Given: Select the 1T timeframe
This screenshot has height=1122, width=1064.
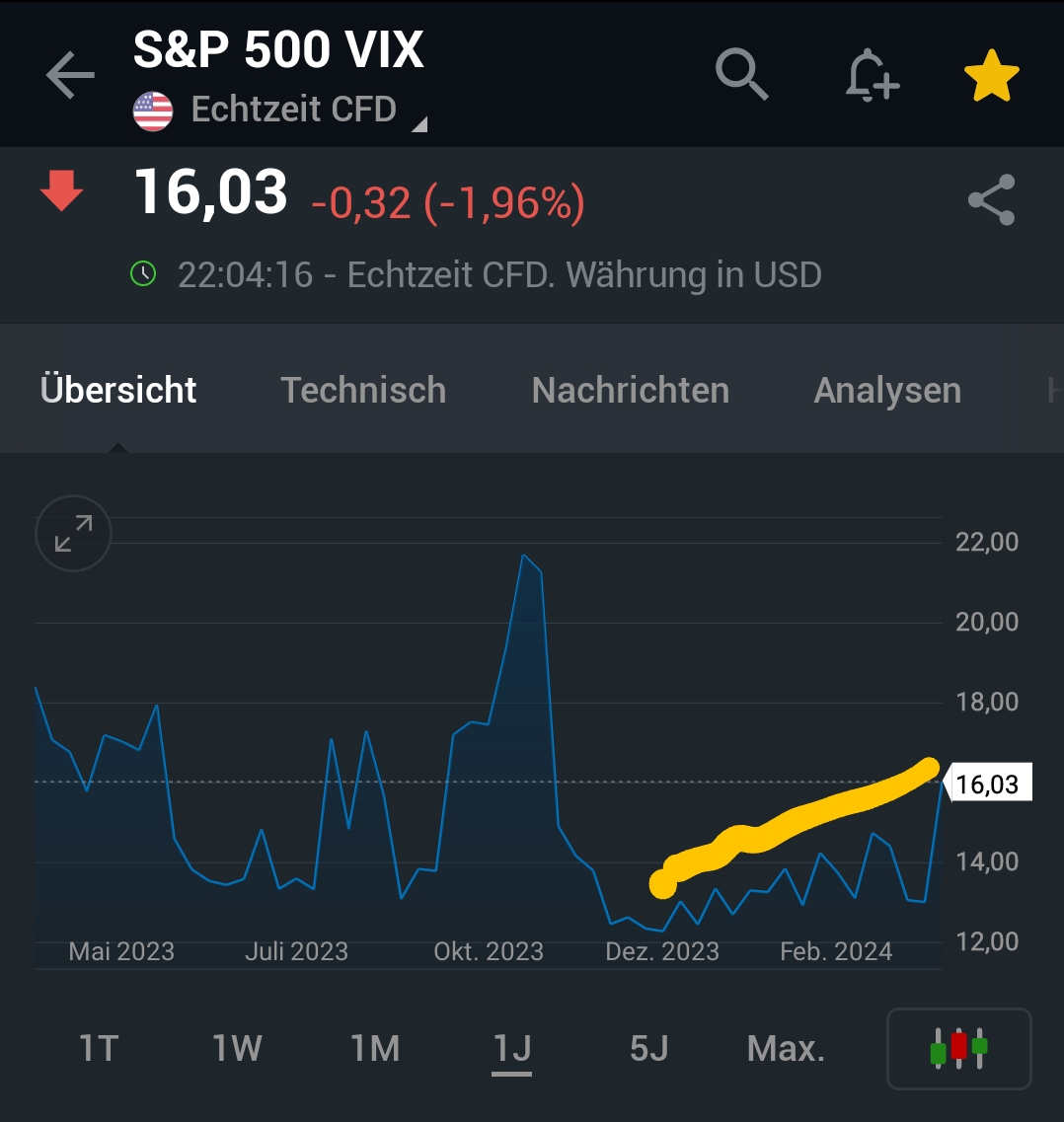Looking at the screenshot, I should [x=96, y=1049].
